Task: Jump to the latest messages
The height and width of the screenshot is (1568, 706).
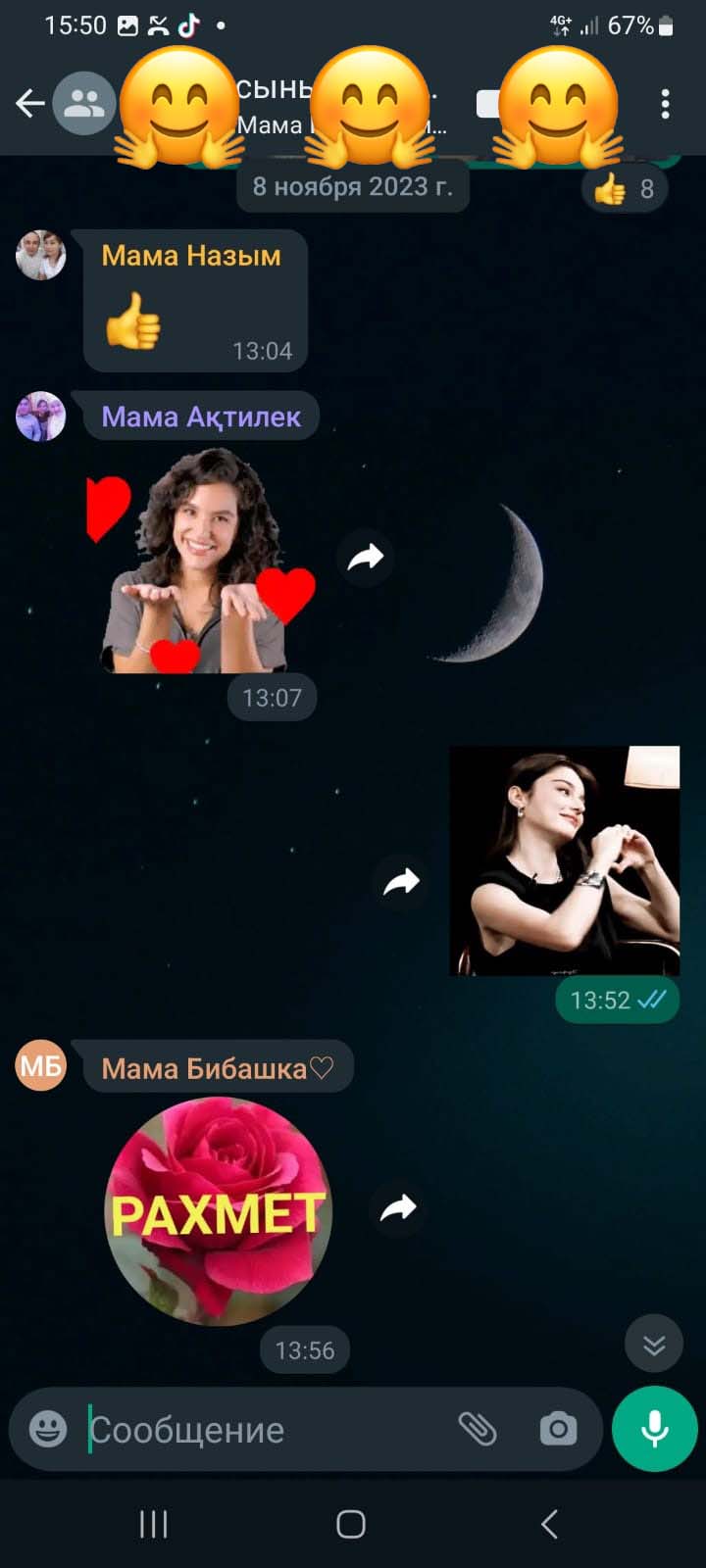Action: (654, 1344)
